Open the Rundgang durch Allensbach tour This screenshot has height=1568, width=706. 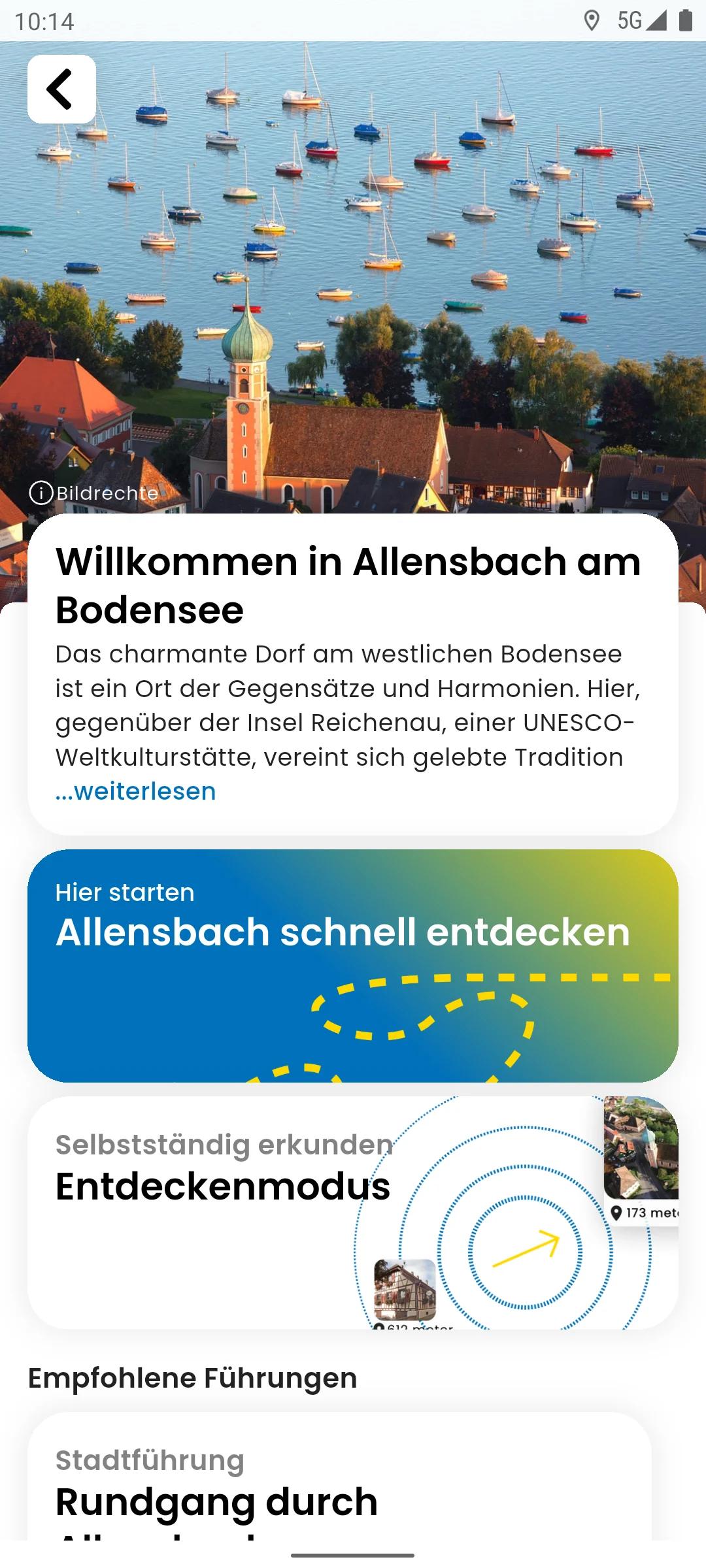[x=216, y=1499]
